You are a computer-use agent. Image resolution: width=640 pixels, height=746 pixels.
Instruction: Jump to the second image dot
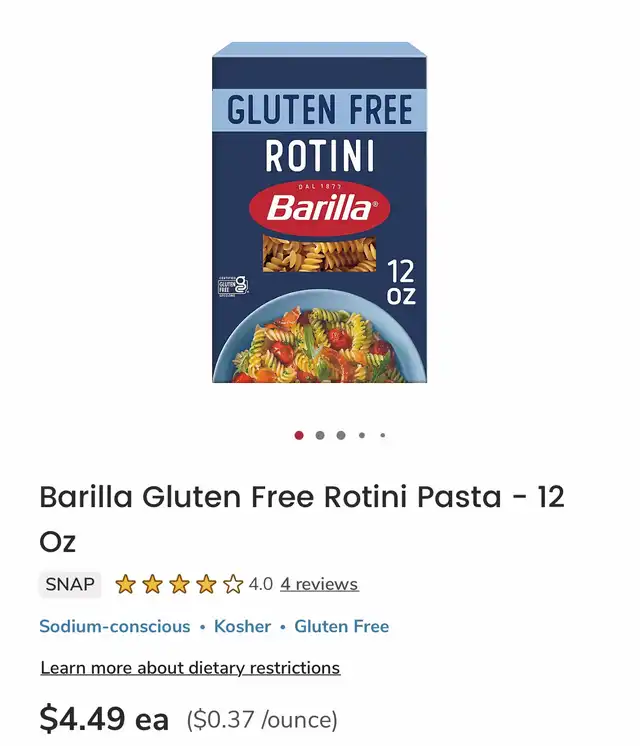tap(320, 435)
